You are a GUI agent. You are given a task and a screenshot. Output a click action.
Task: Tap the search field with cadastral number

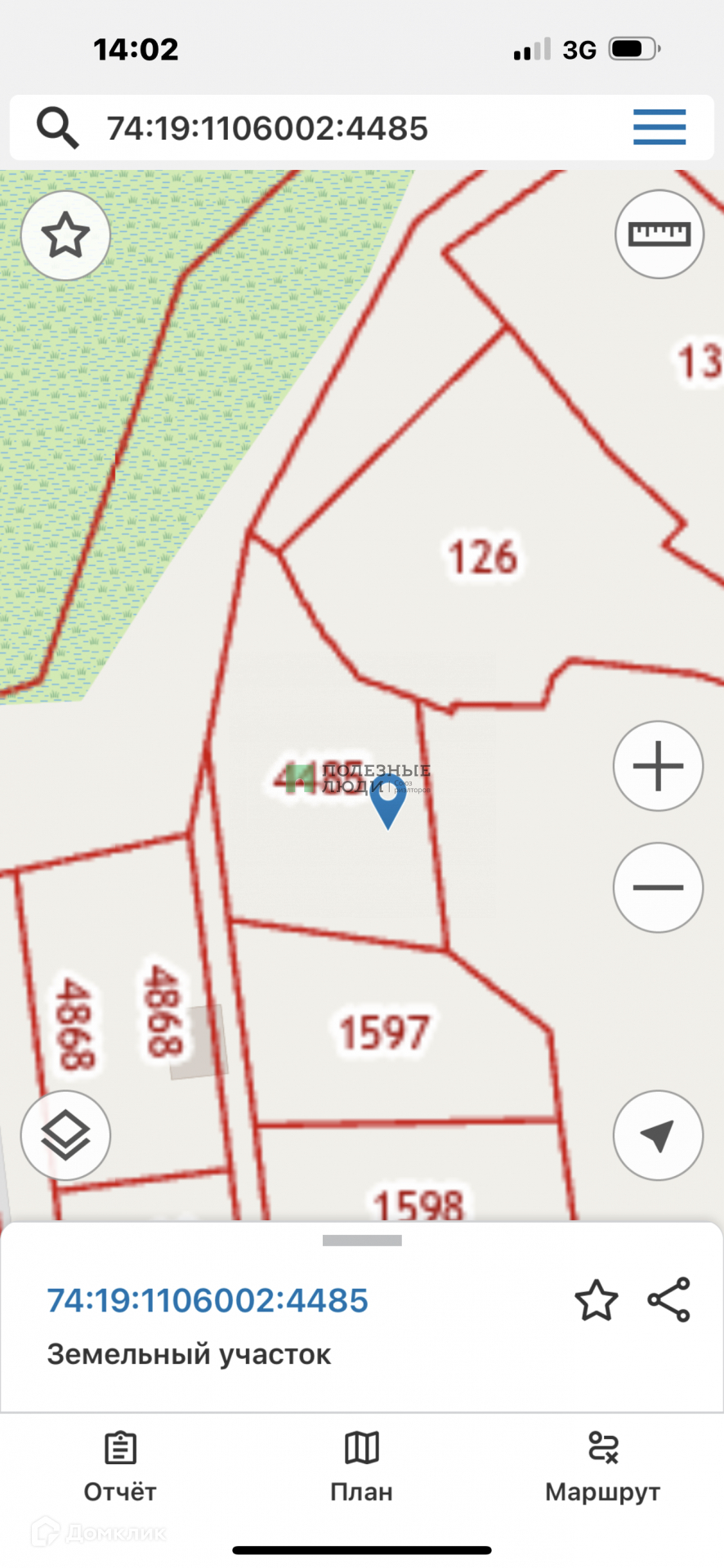point(327,128)
